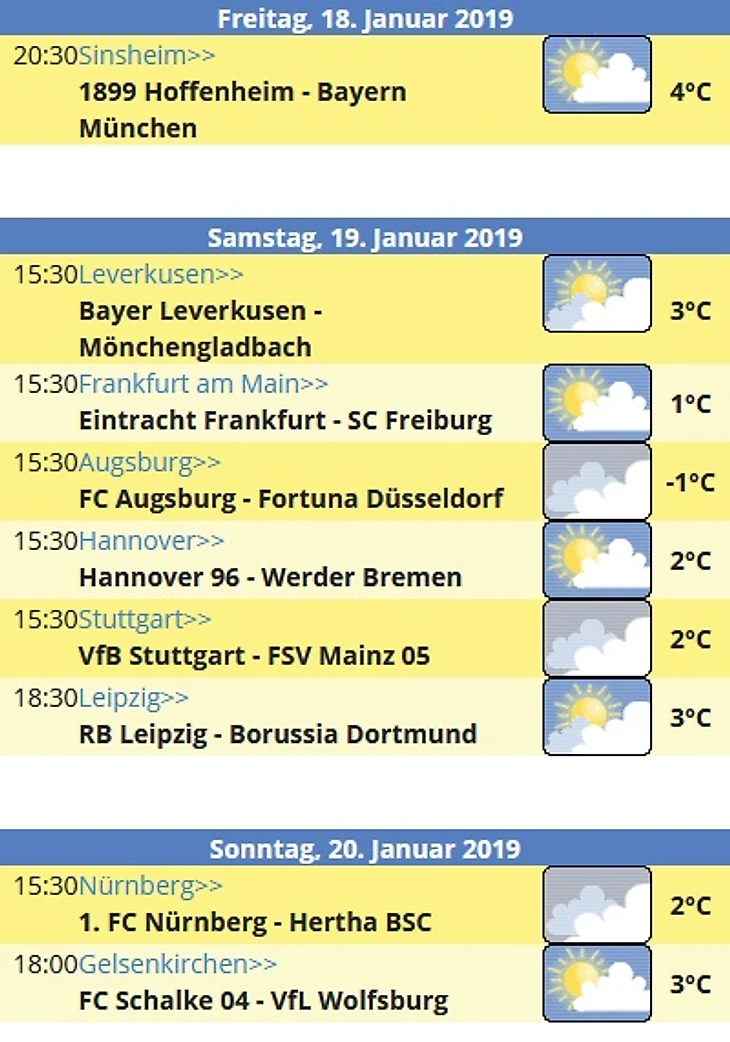Go to the Leipzig link

point(133,697)
